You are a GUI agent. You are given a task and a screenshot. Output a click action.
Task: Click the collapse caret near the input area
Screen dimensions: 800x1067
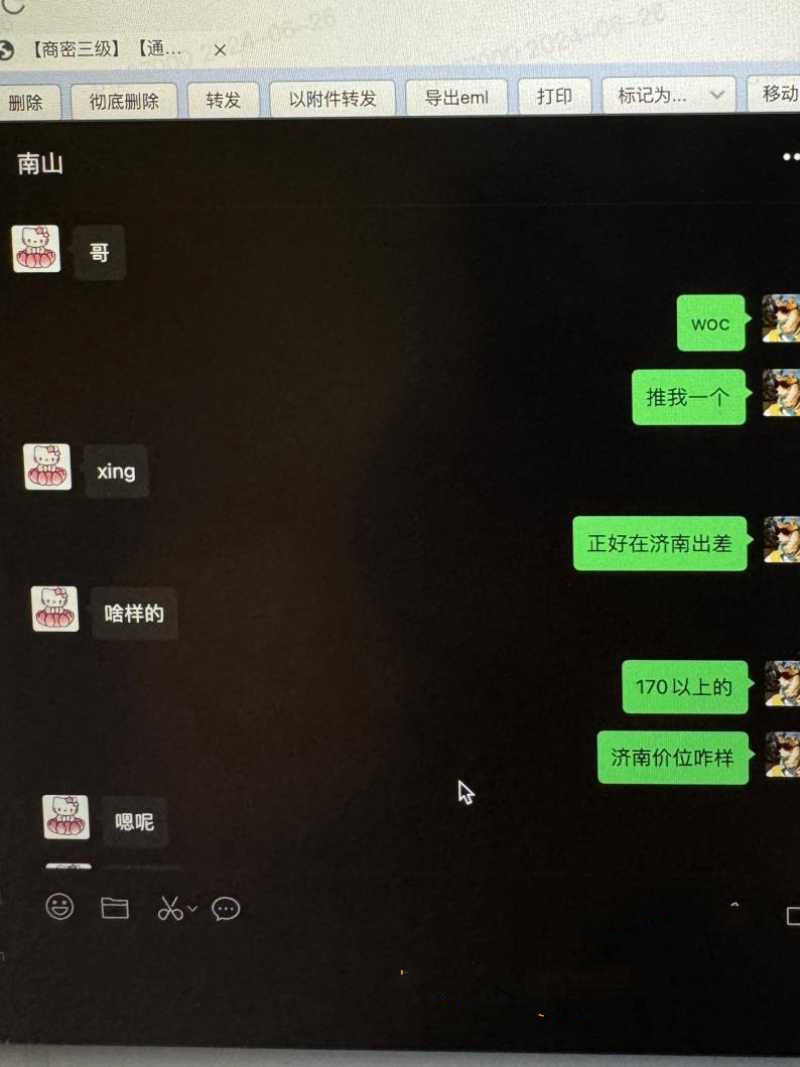[733, 906]
